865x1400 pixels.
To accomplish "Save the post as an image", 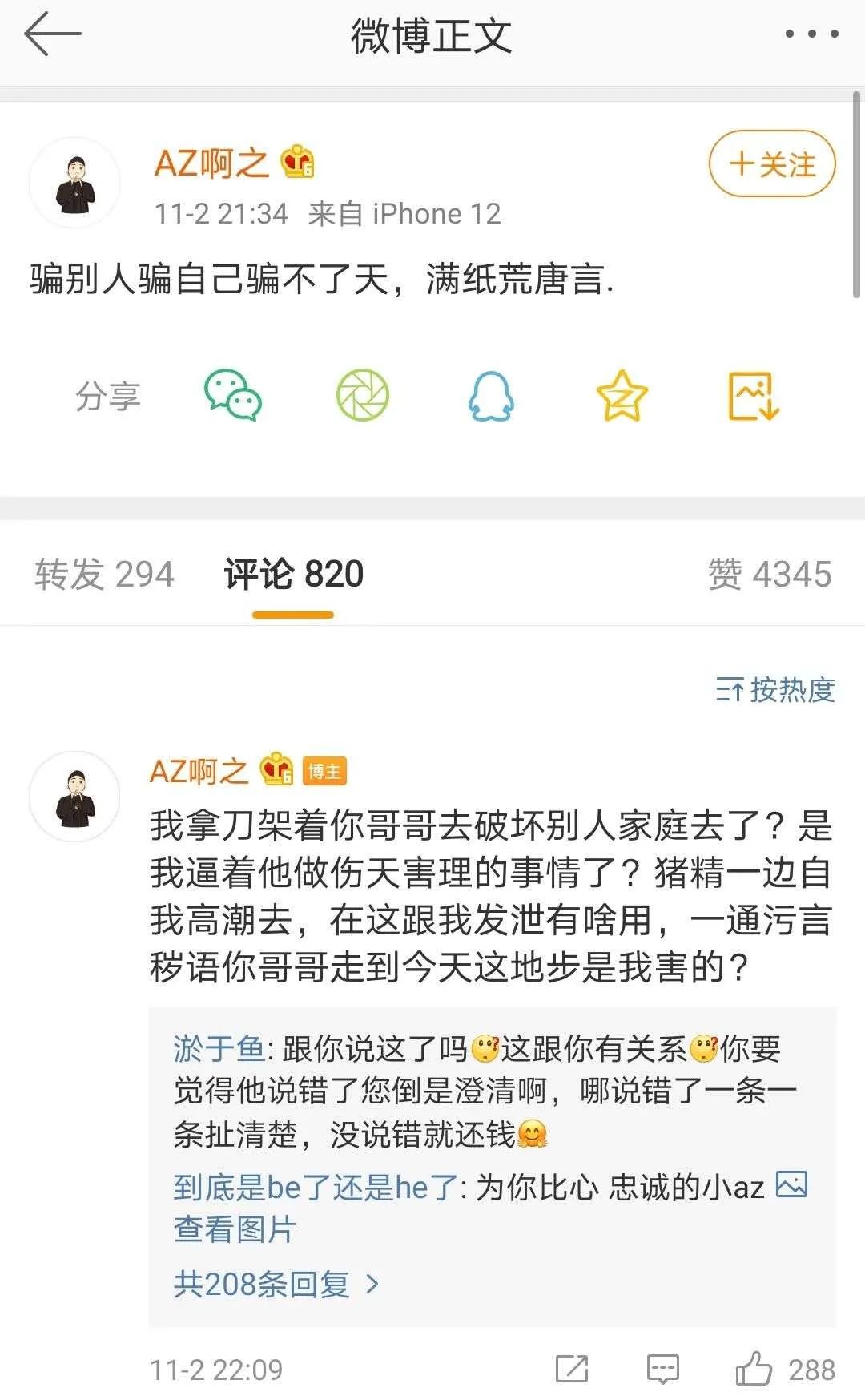I will (x=754, y=395).
